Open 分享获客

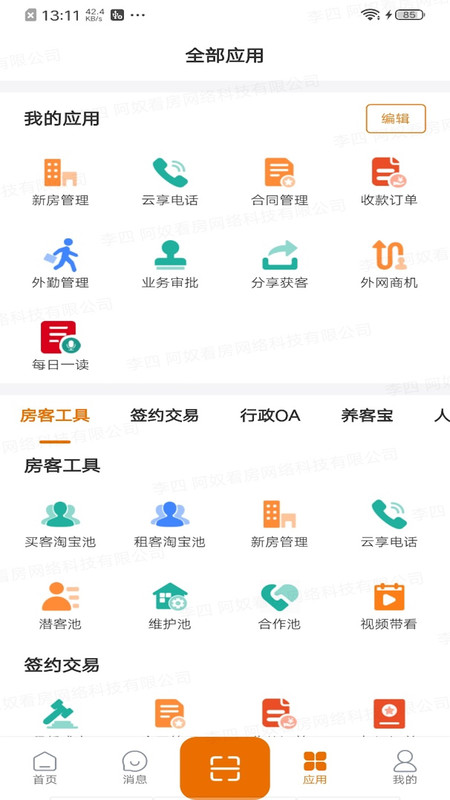point(280,263)
